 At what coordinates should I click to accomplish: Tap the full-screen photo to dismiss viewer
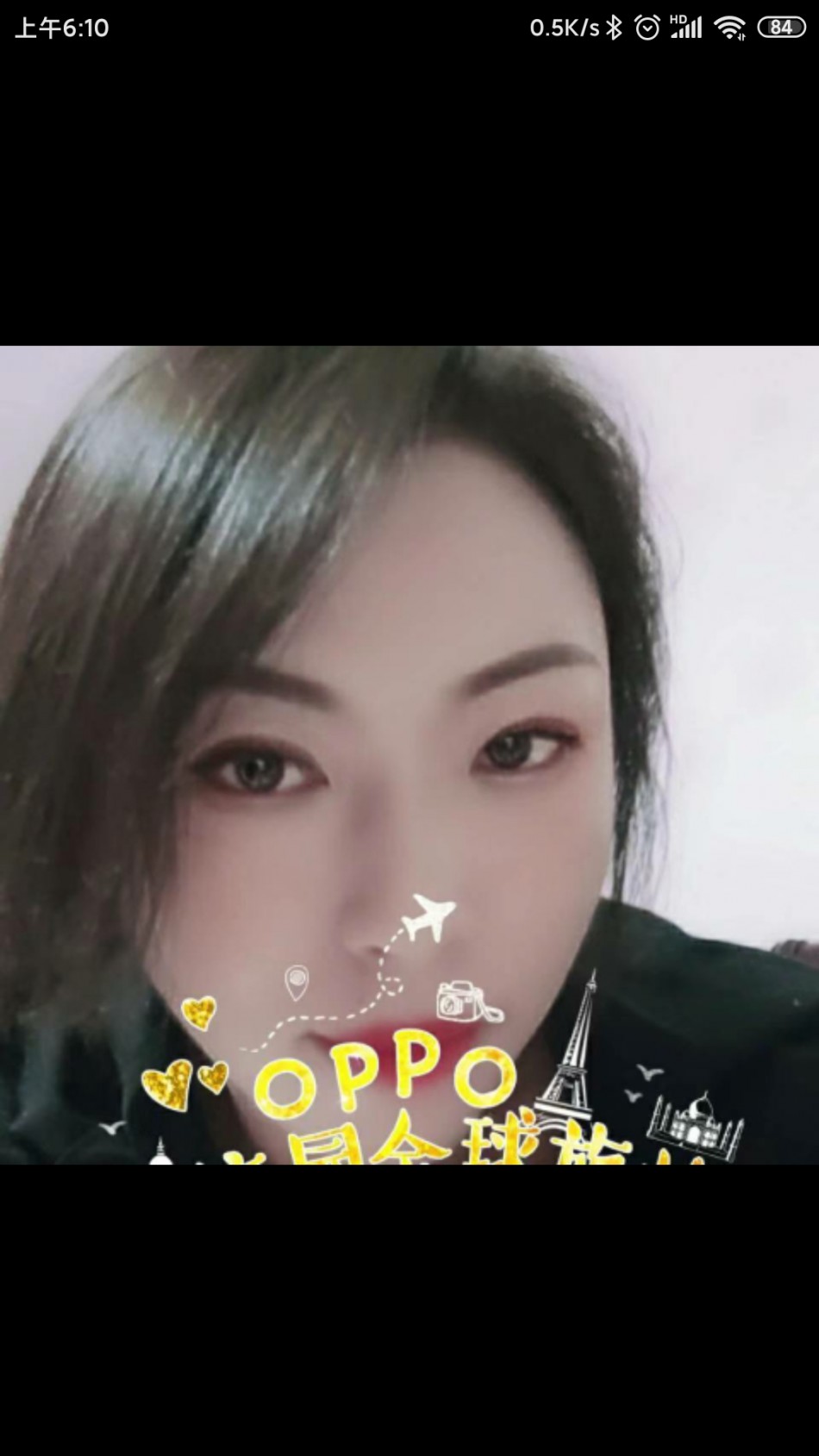(x=409, y=754)
